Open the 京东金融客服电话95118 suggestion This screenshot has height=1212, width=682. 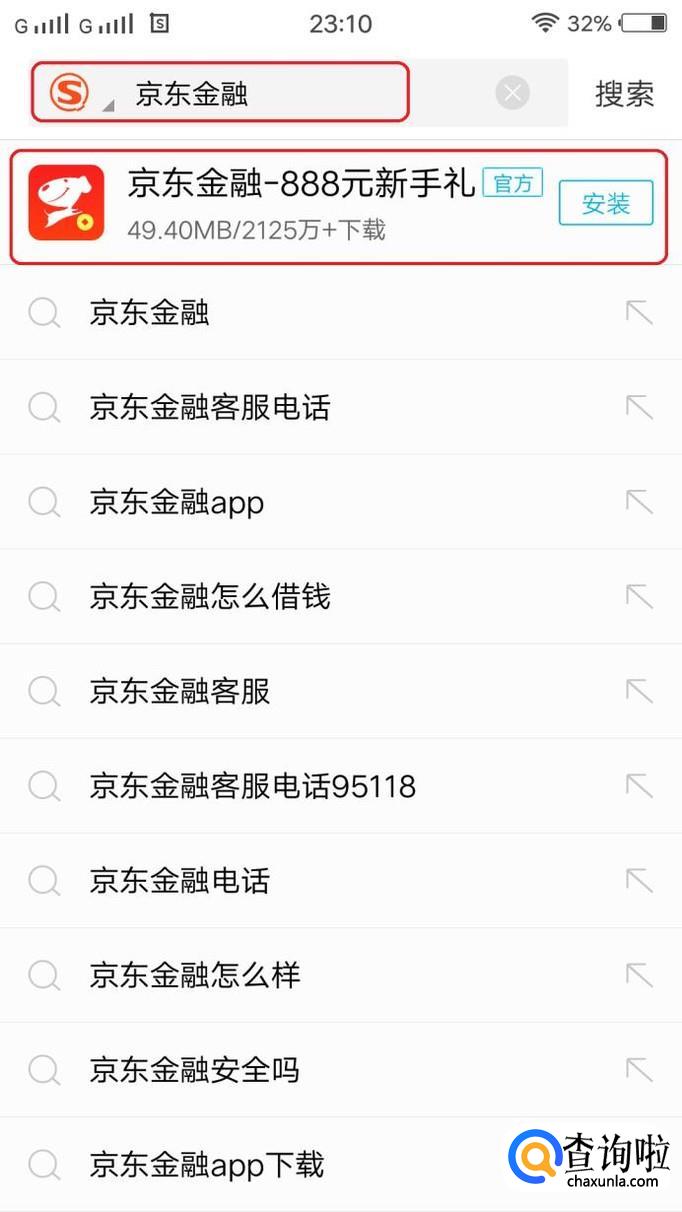point(252,787)
